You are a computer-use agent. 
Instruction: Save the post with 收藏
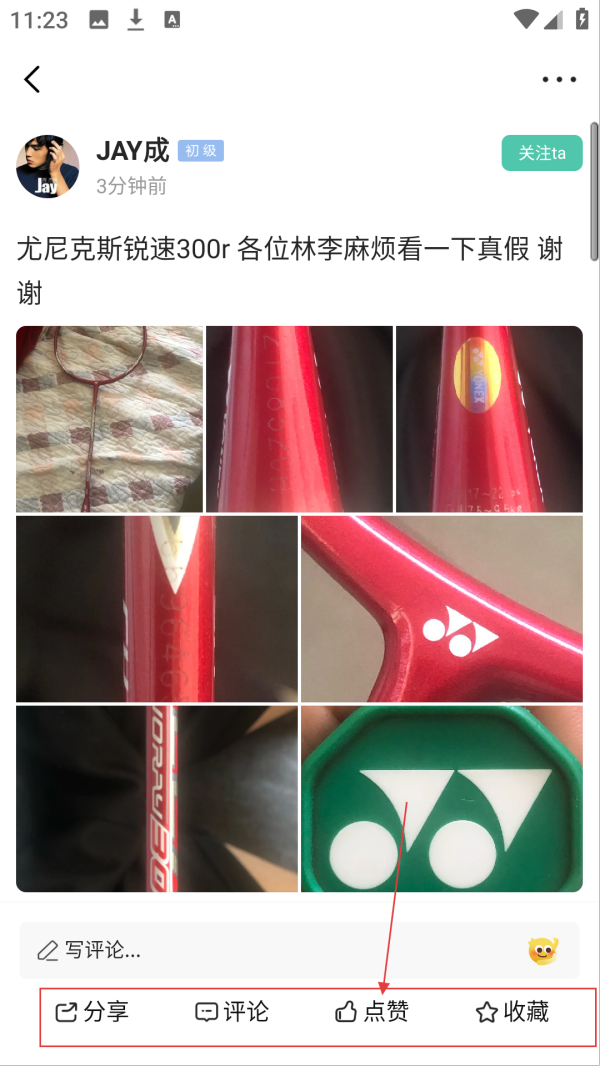(512, 1012)
